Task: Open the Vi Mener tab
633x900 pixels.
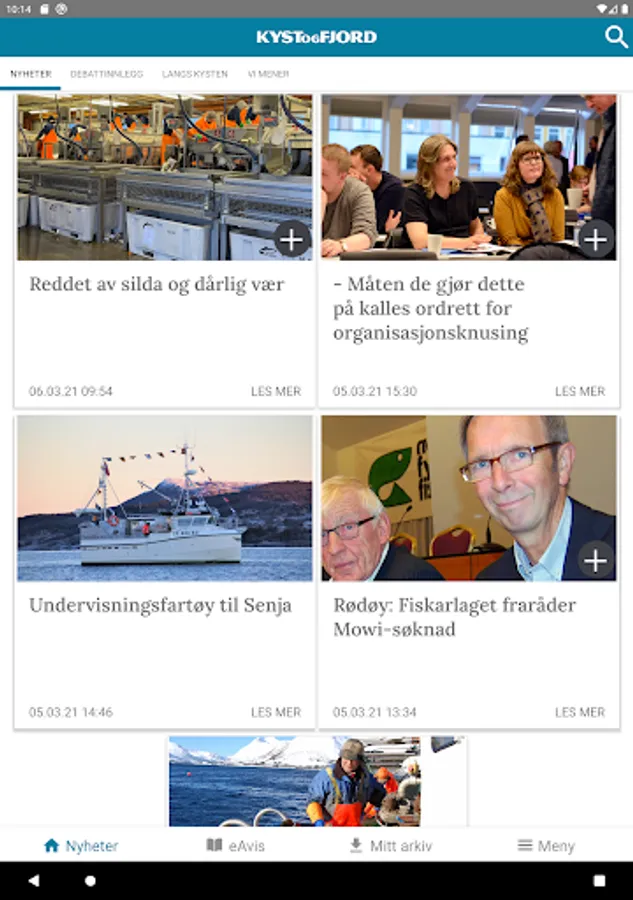Action: [268, 74]
